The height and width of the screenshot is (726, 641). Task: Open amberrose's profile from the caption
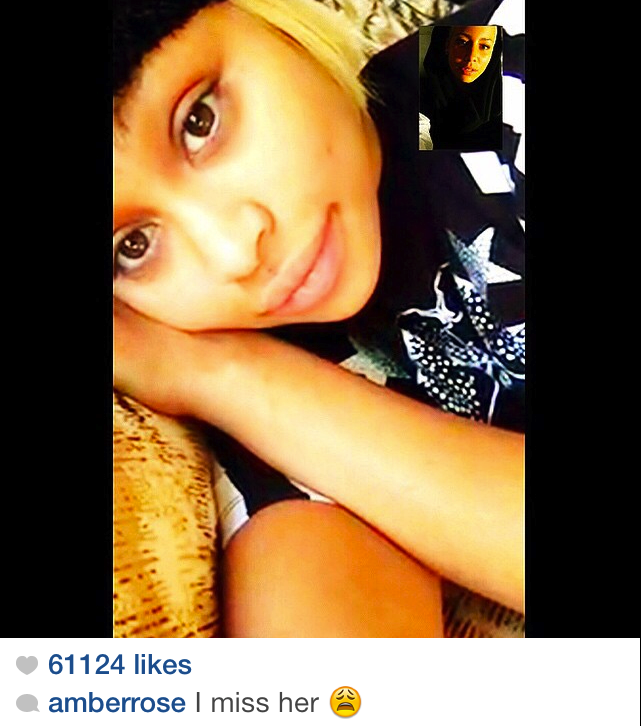(116, 702)
